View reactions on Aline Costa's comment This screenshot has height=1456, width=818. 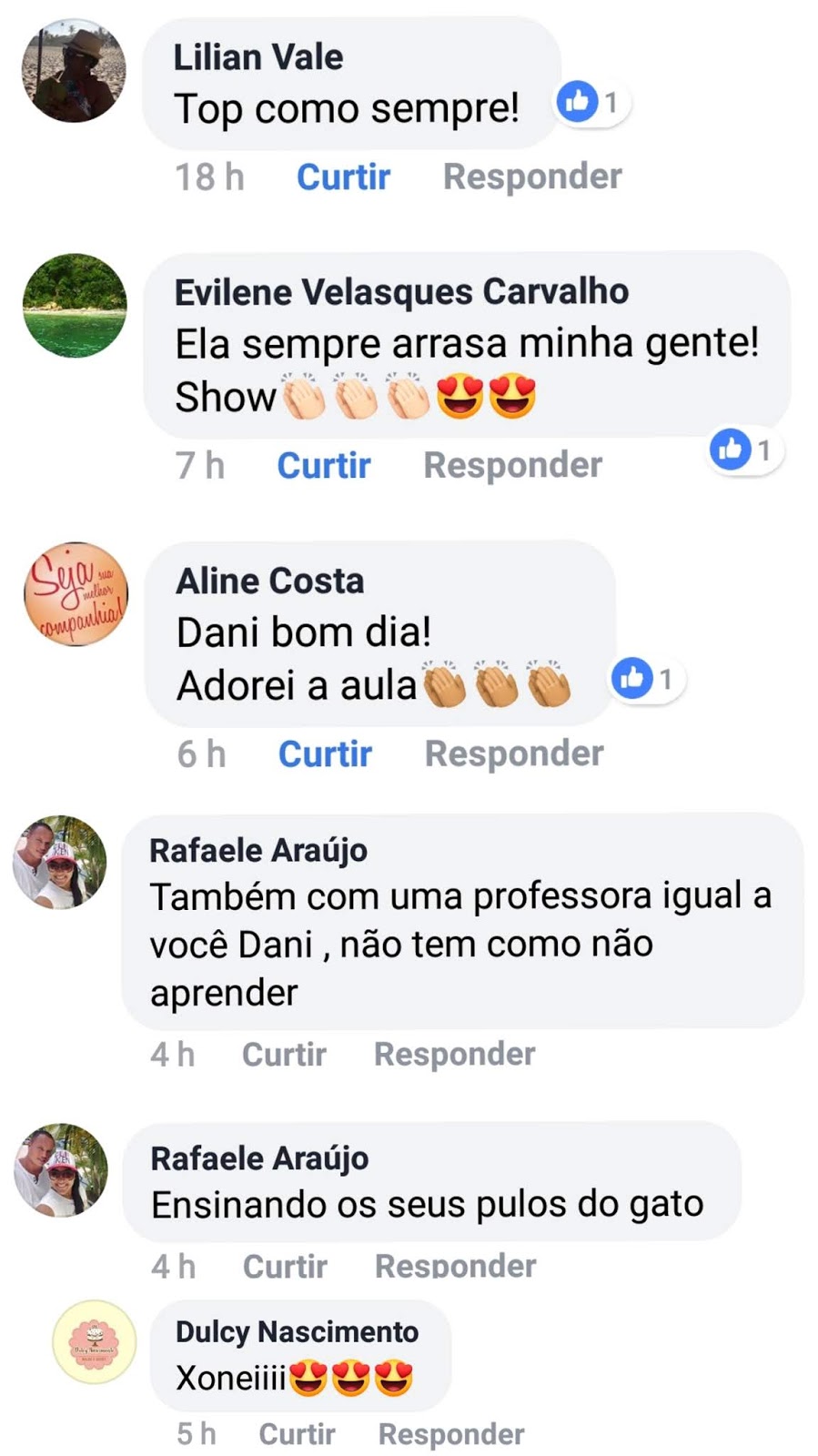[x=646, y=679]
